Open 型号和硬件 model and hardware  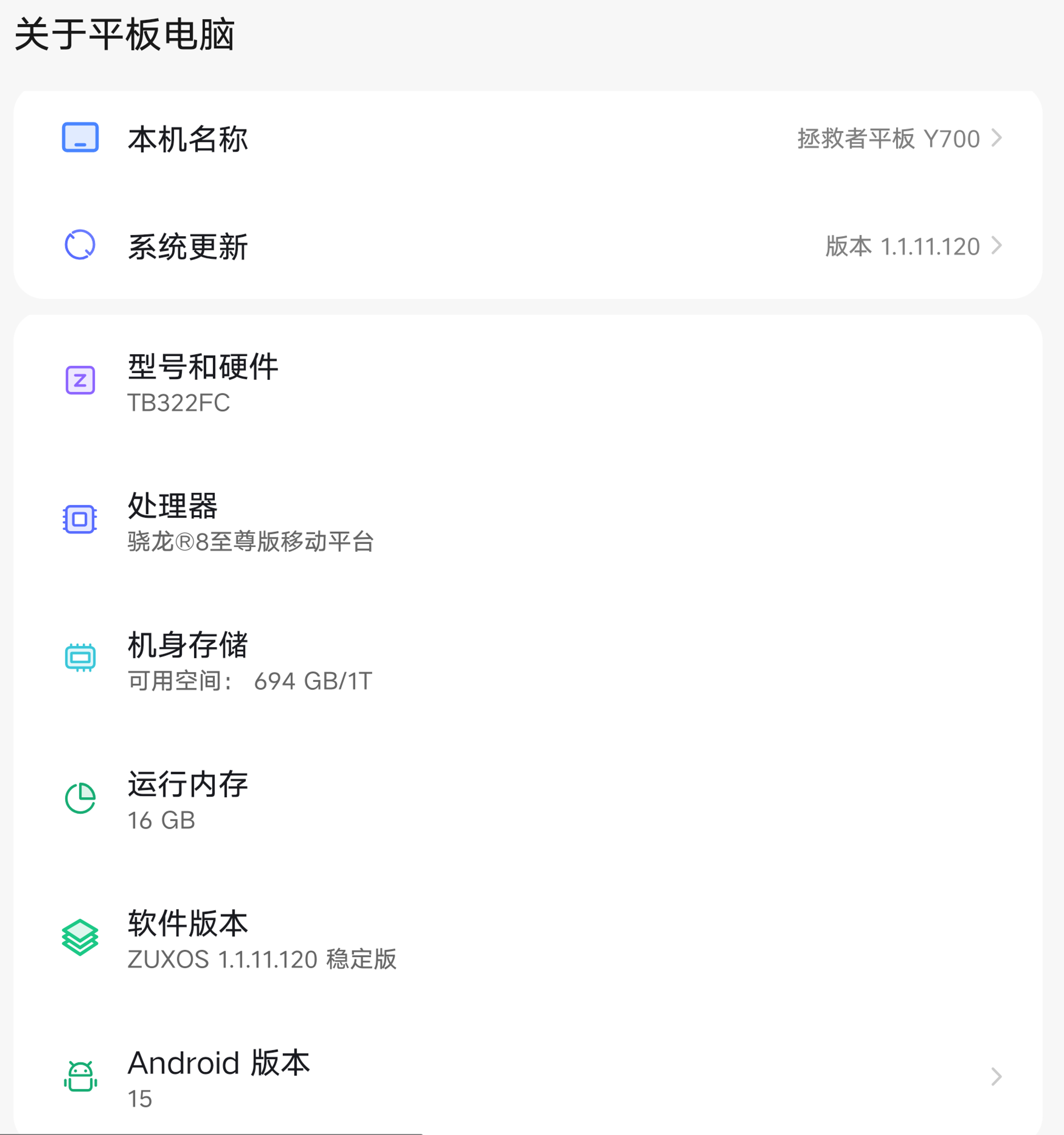(528, 382)
